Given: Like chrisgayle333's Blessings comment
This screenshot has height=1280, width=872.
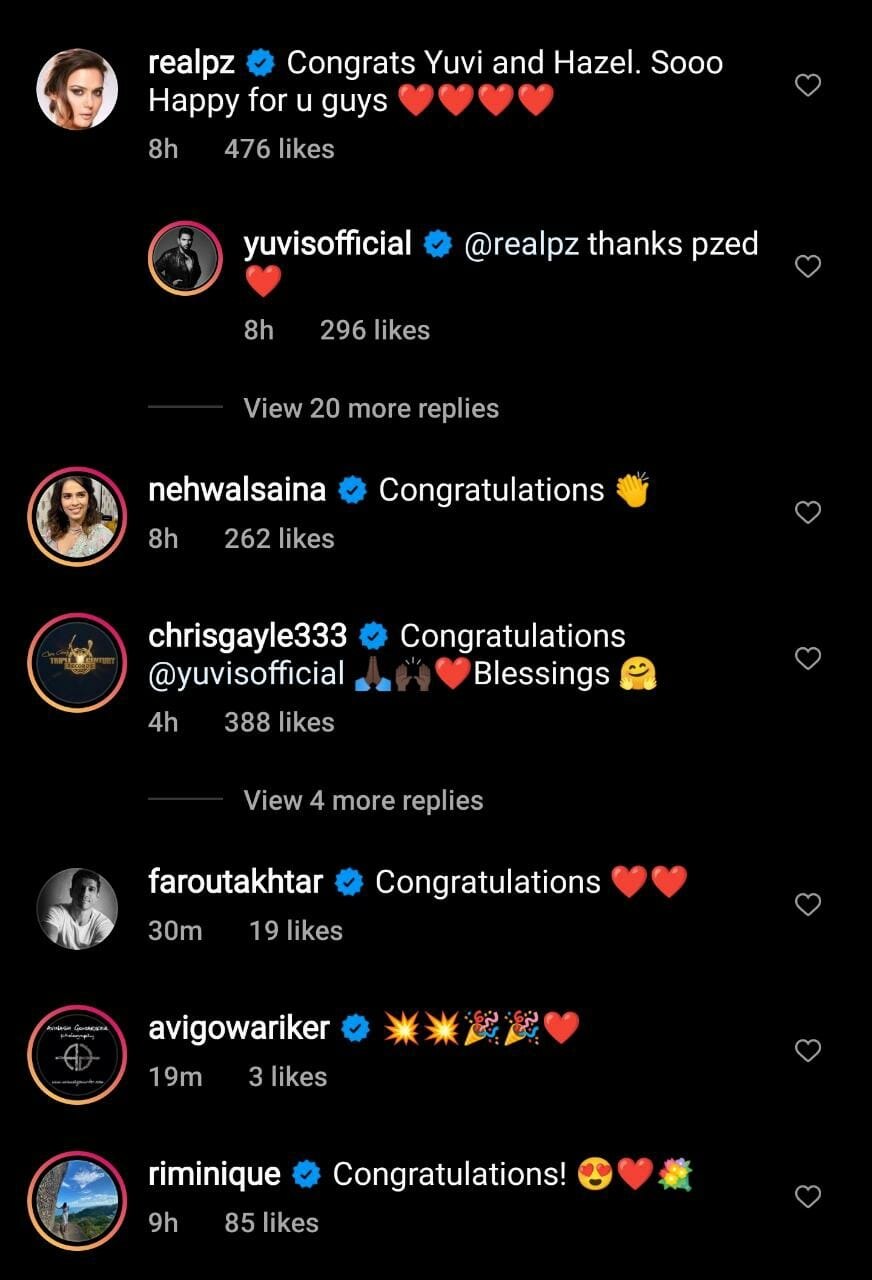Looking at the screenshot, I should (x=807, y=658).
